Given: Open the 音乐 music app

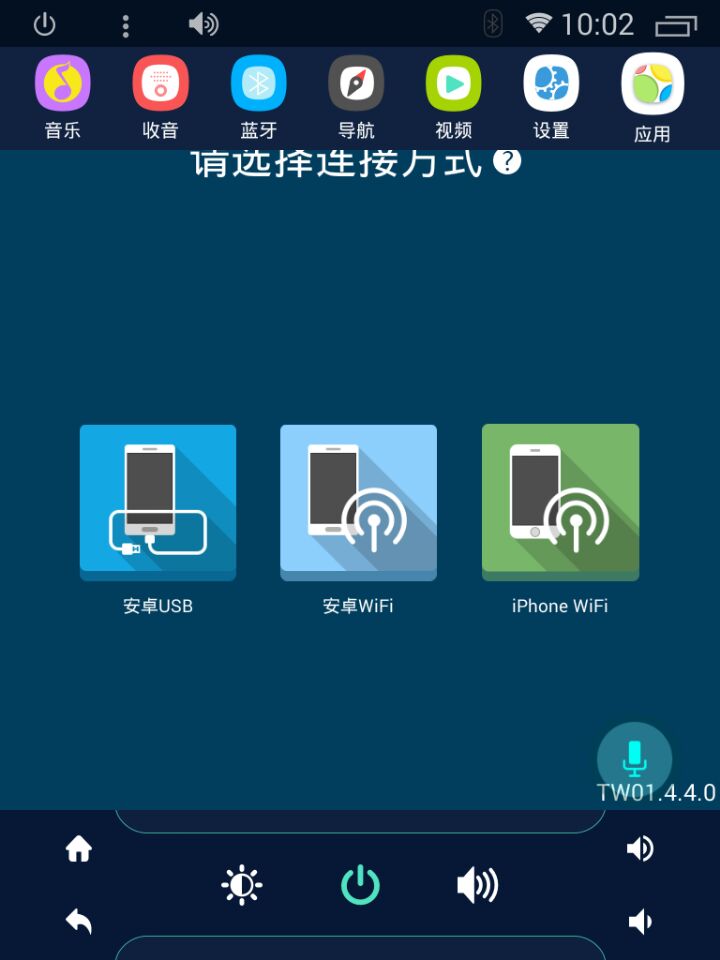Looking at the screenshot, I should 63,84.
